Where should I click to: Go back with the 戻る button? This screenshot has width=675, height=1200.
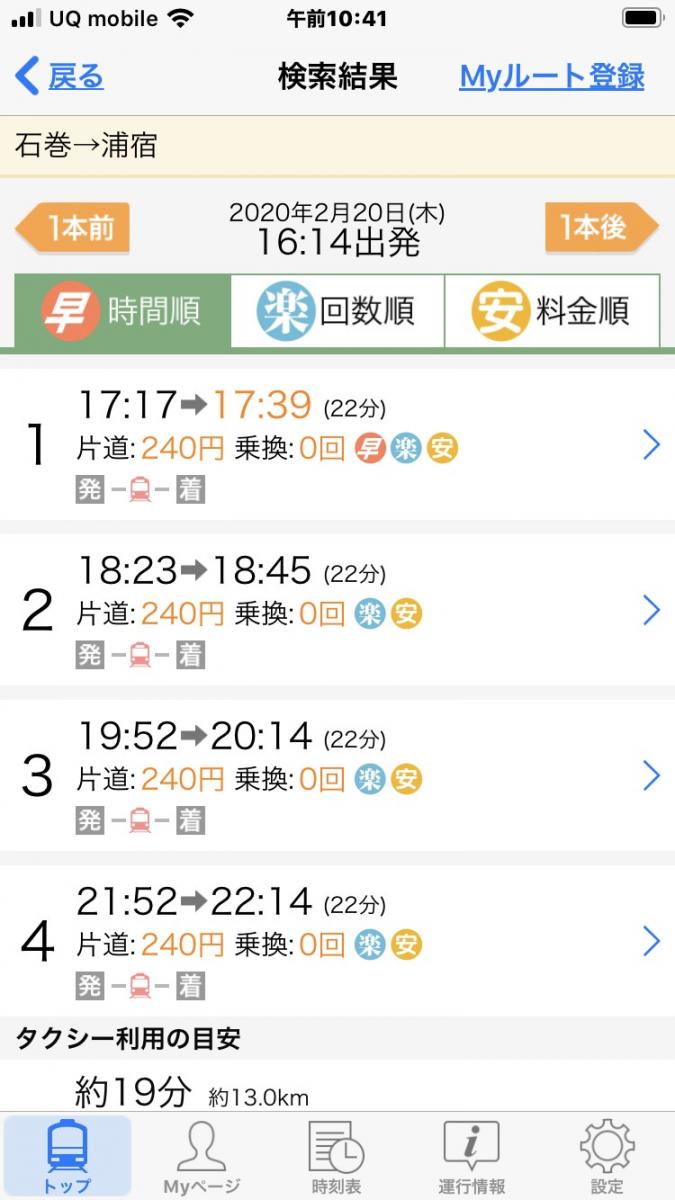61,77
